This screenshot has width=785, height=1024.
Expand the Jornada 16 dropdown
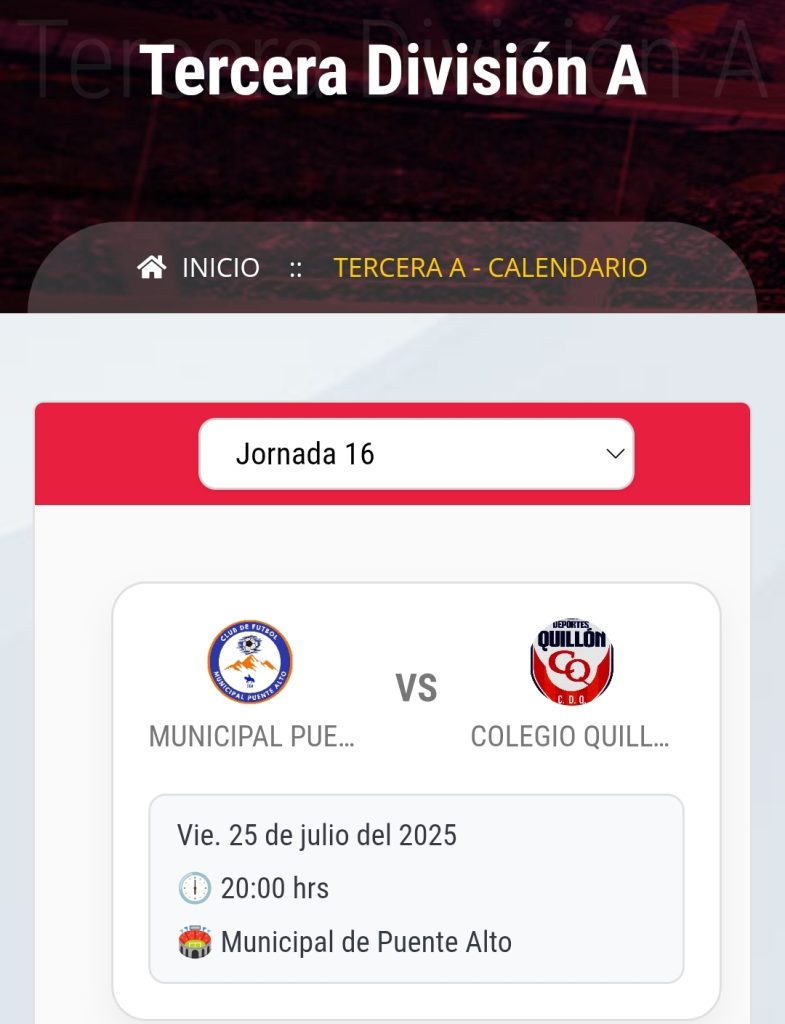[x=416, y=454]
